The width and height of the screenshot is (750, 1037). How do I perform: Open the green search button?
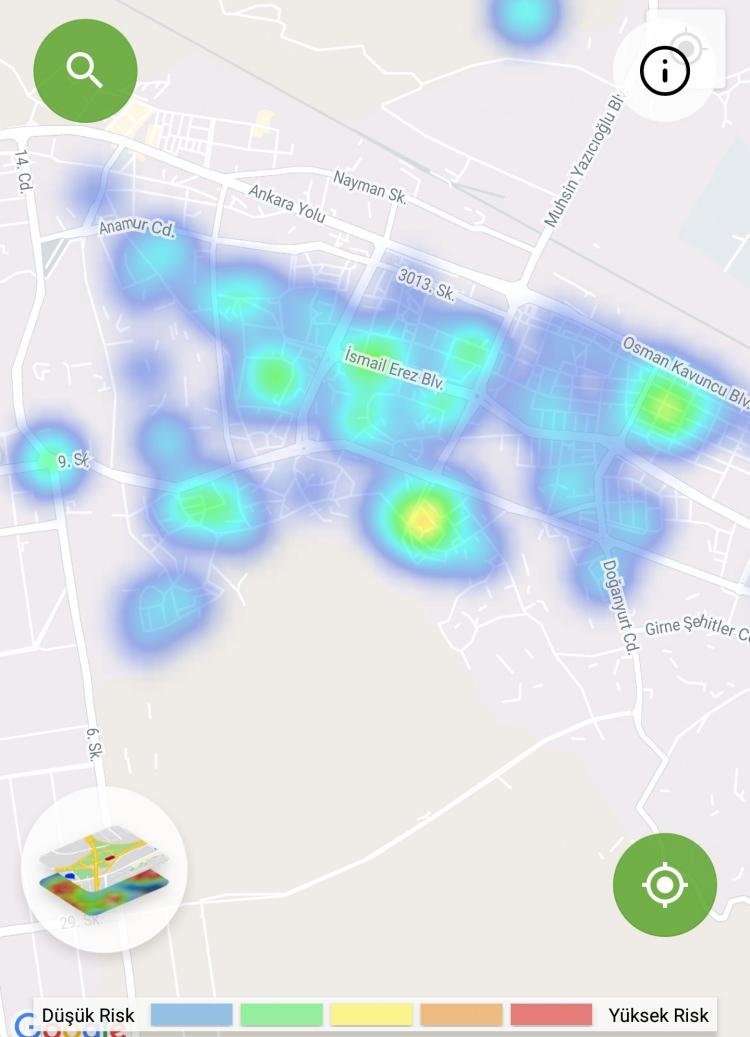pos(85,70)
